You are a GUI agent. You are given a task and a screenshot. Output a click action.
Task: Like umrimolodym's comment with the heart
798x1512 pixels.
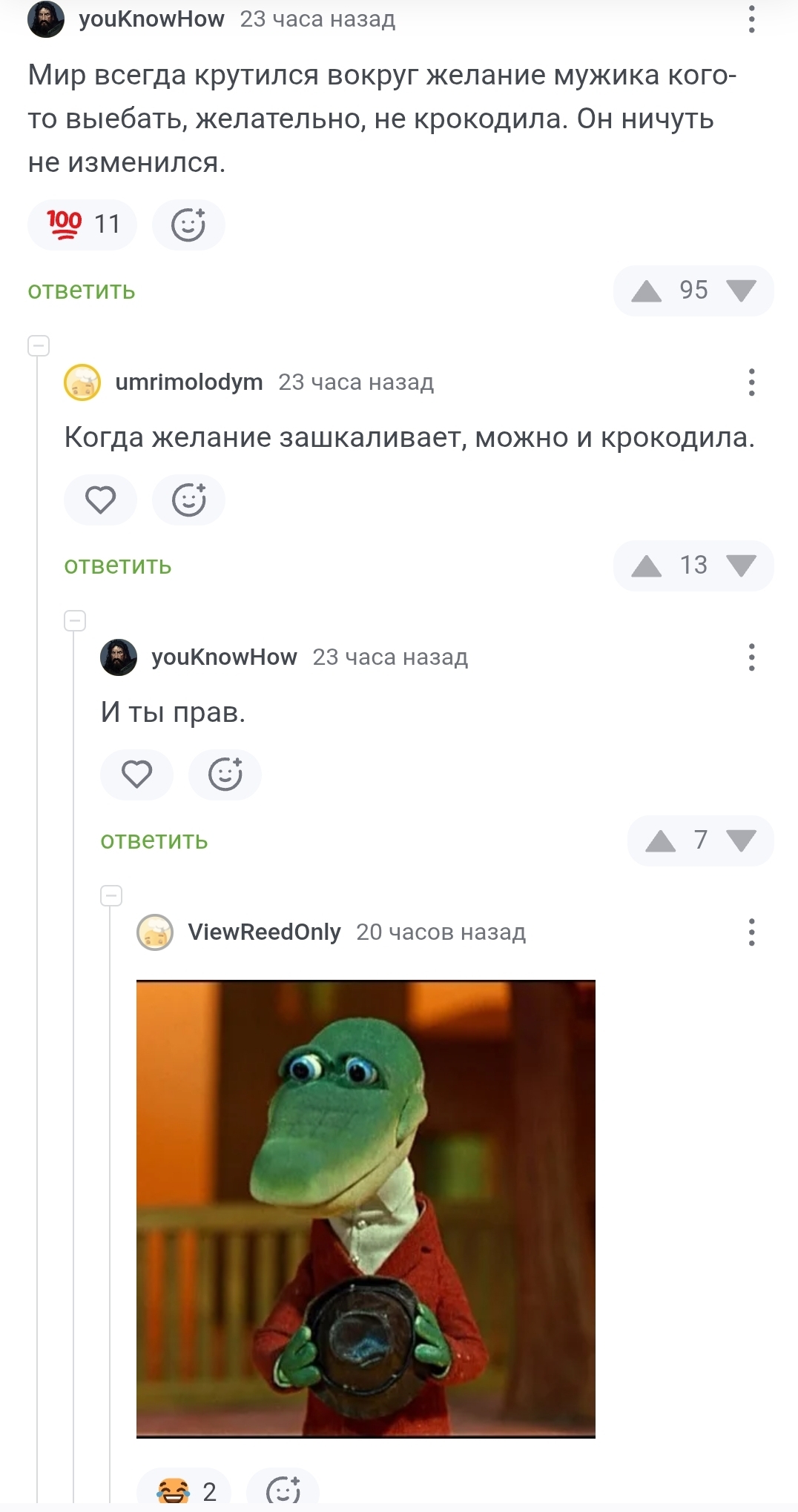tap(100, 500)
